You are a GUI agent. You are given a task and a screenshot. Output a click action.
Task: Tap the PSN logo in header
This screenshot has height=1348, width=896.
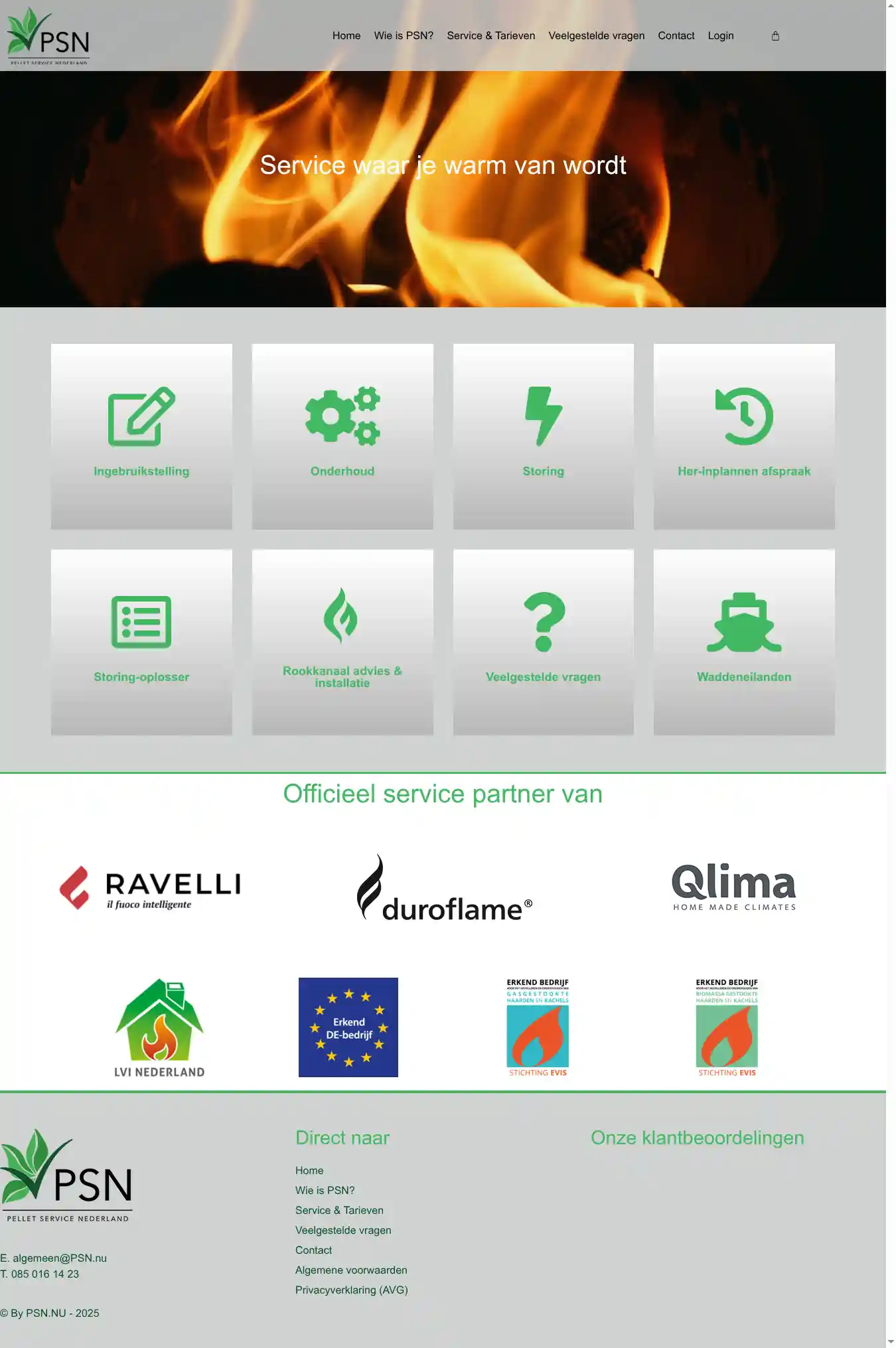[48, 36]
